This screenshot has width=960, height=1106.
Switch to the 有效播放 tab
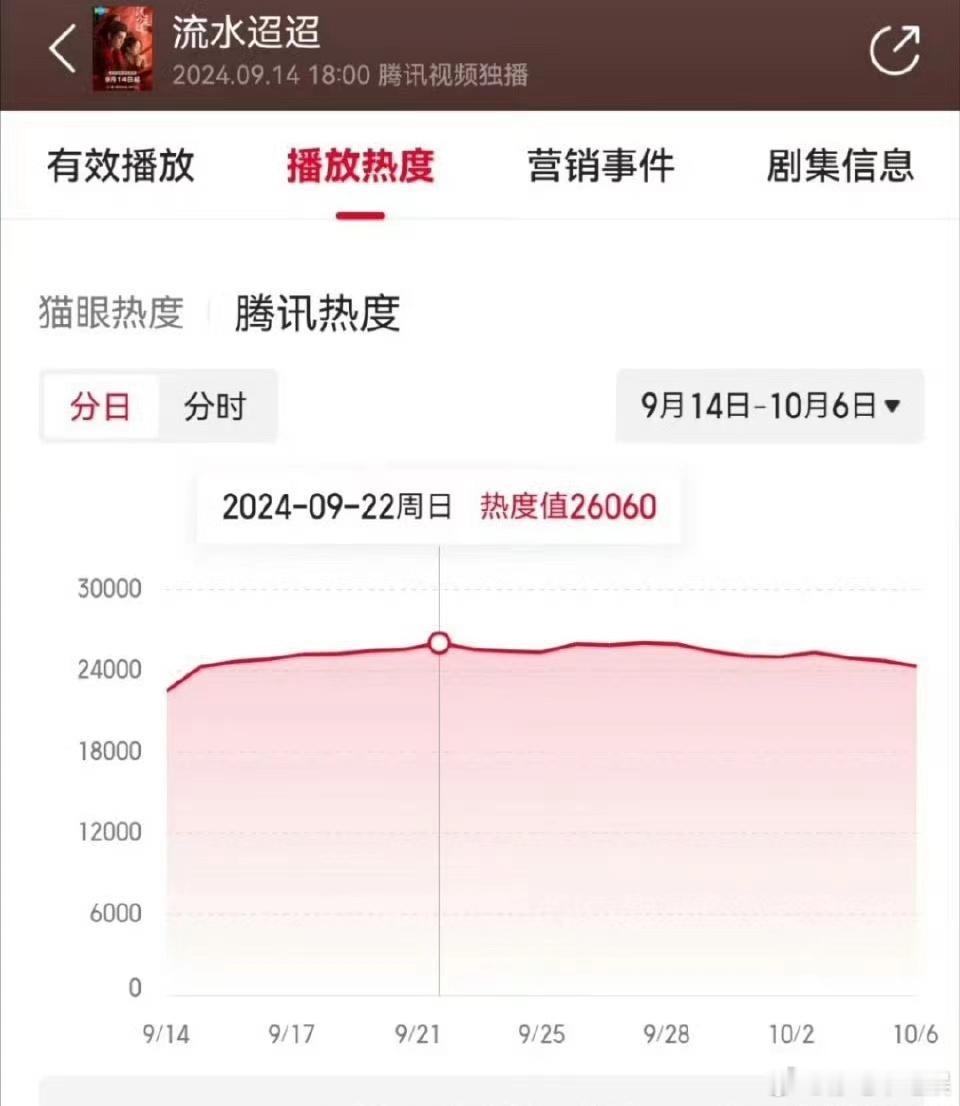(118, 167)
